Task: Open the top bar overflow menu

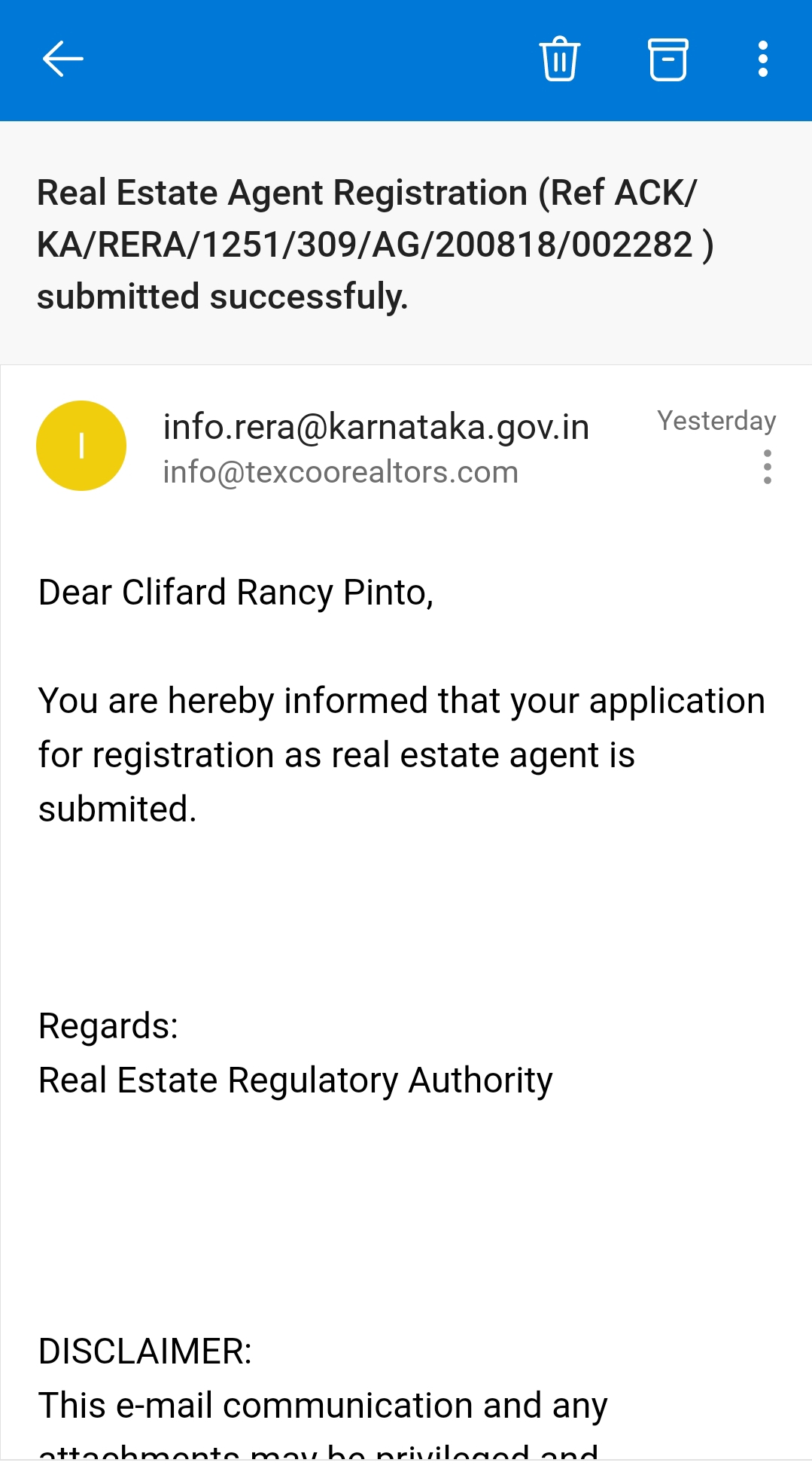Action: click(762, 59)
